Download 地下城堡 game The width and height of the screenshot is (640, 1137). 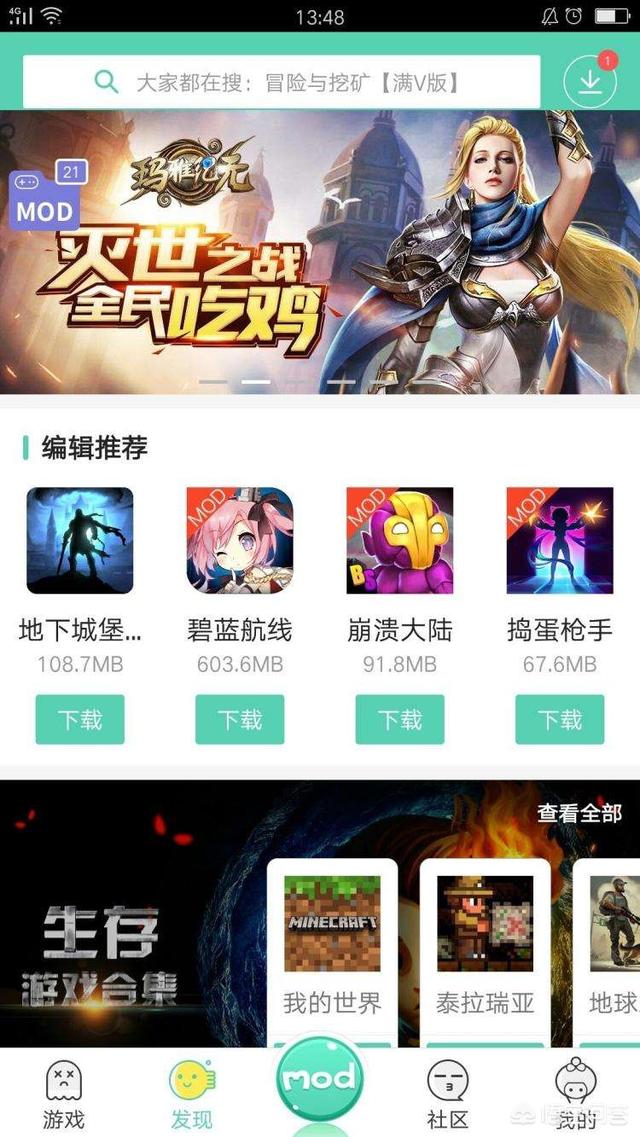click(80, 719)
